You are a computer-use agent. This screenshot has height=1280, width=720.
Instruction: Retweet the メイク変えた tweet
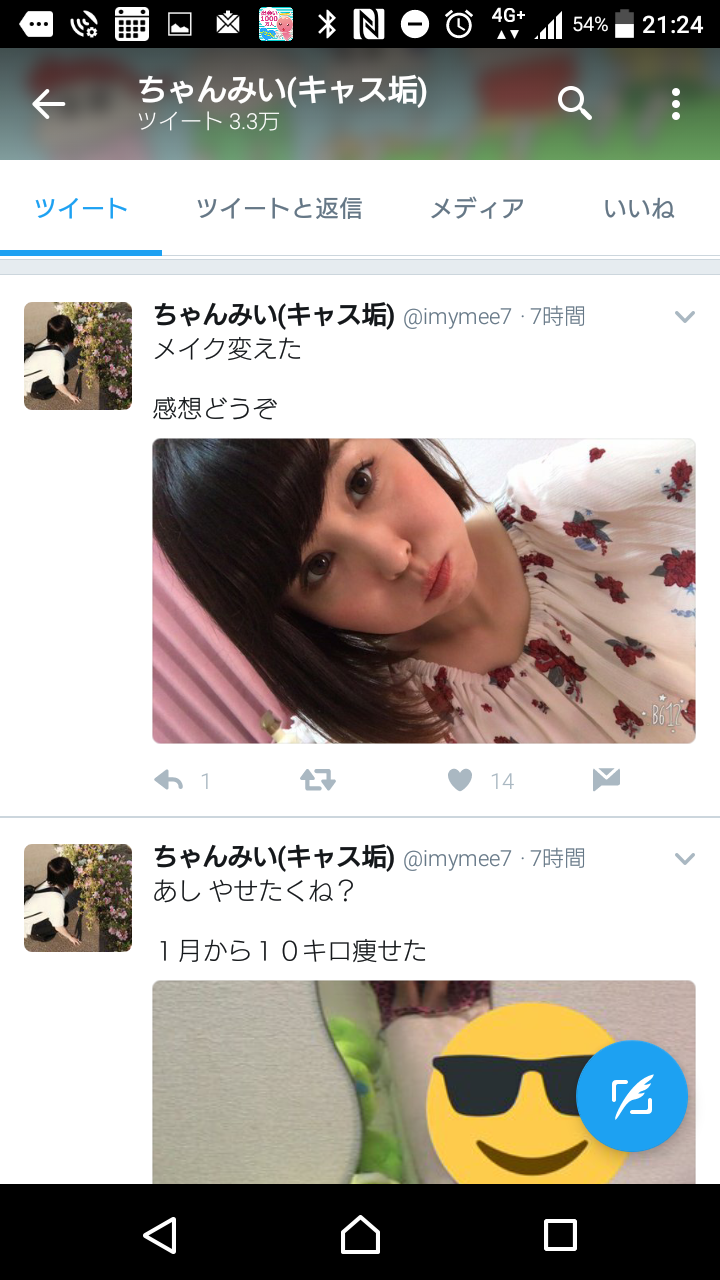pyautogui.click(x=318, y=781)
